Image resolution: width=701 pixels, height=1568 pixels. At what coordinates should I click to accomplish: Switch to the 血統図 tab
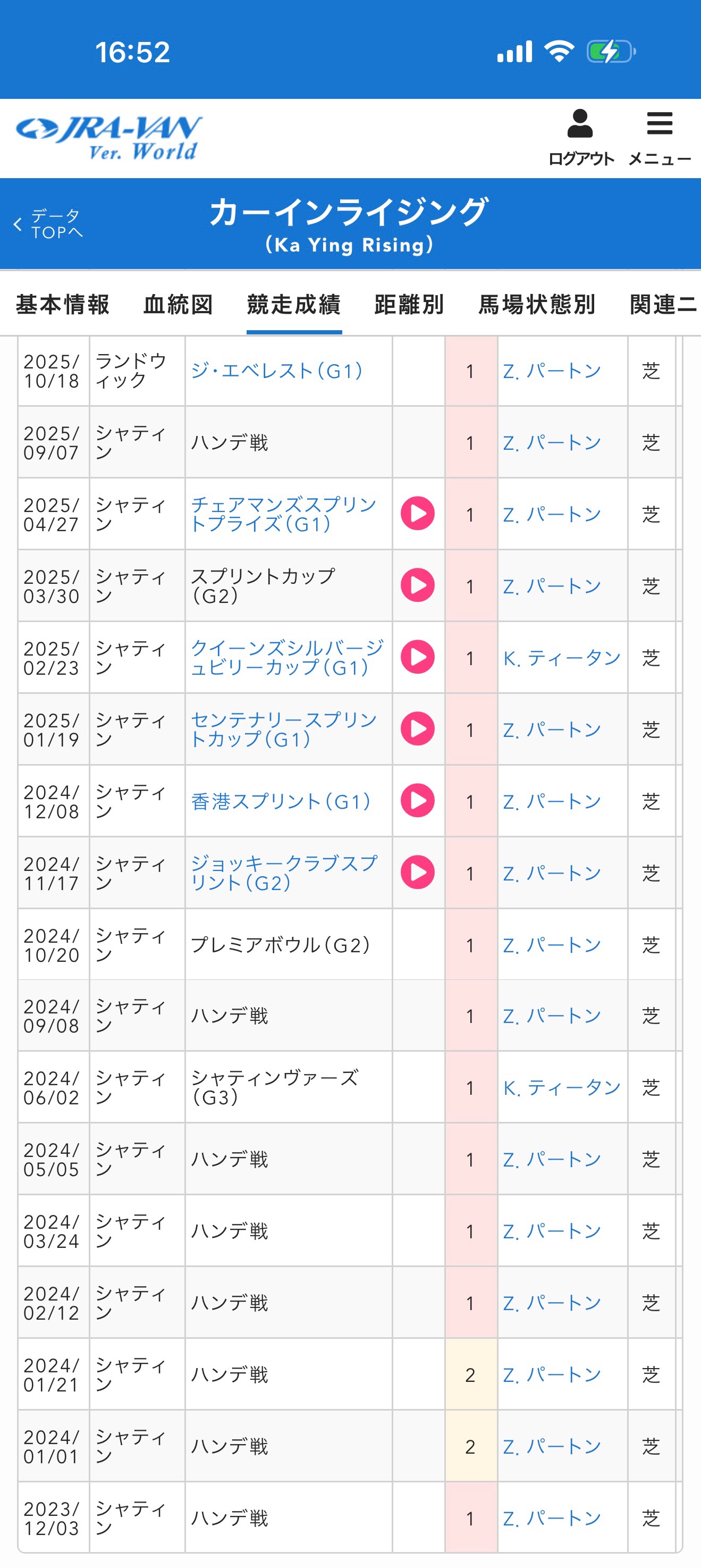tap(178, 304)
